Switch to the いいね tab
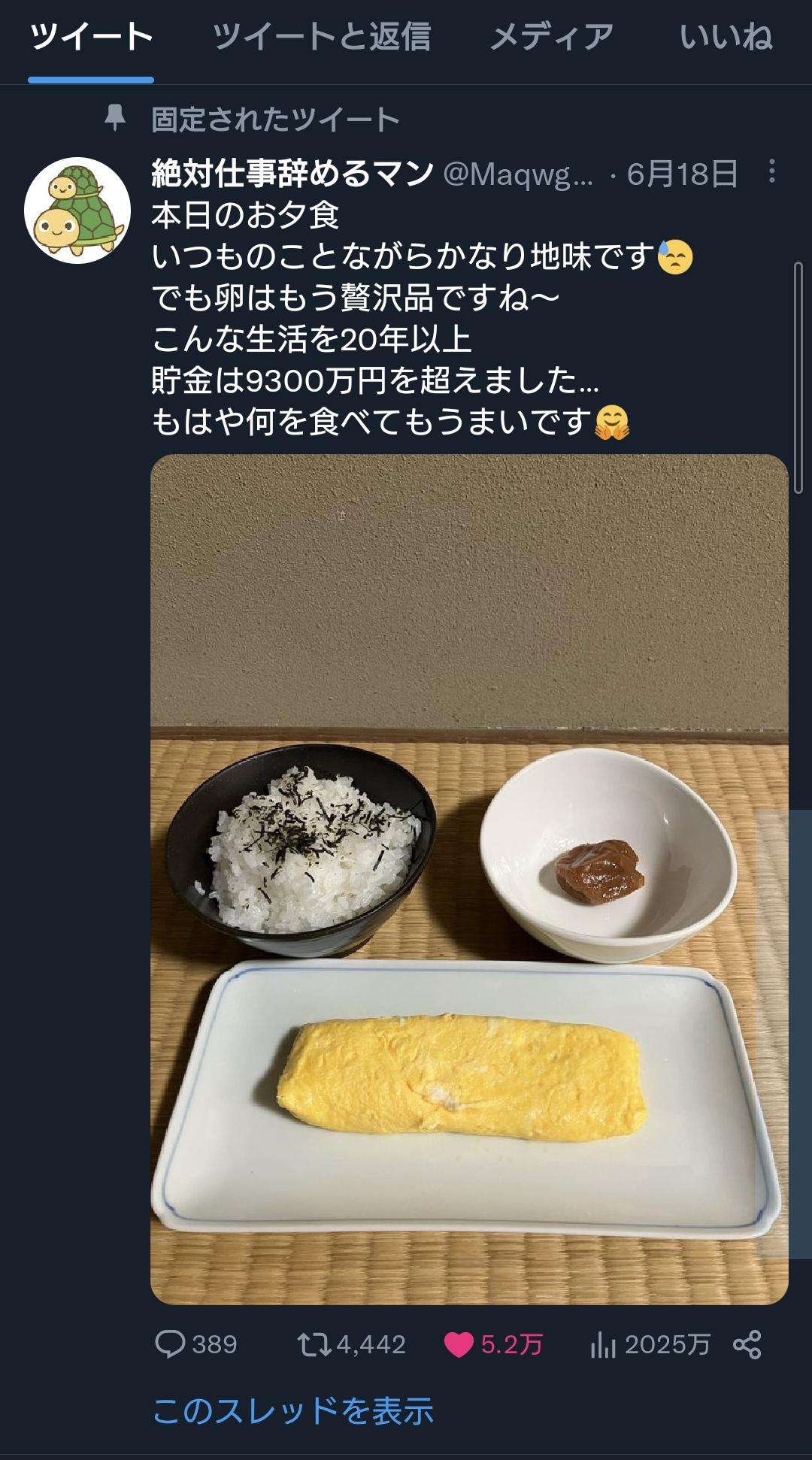 coord(726,37)
